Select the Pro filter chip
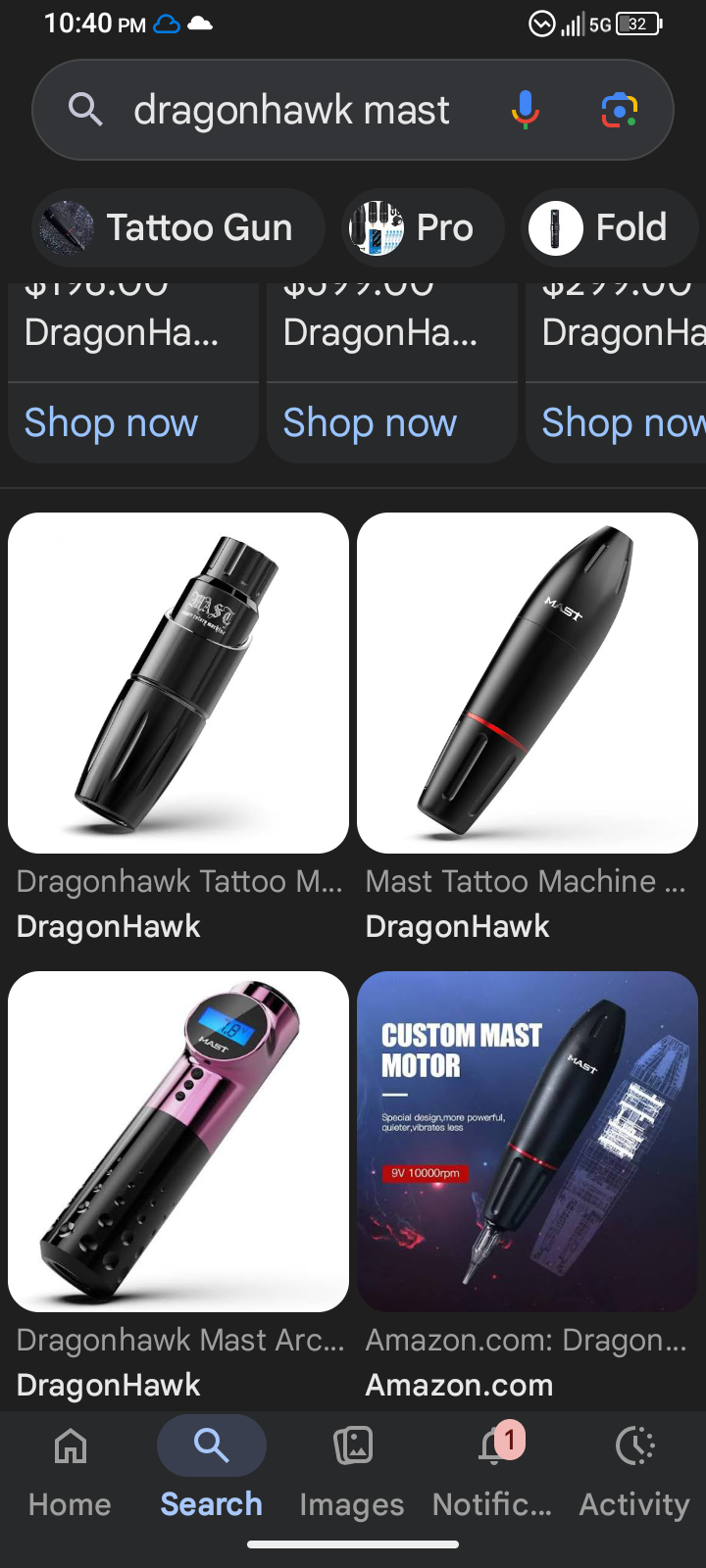Screen dimensions: 706x1568 point(423,228)
